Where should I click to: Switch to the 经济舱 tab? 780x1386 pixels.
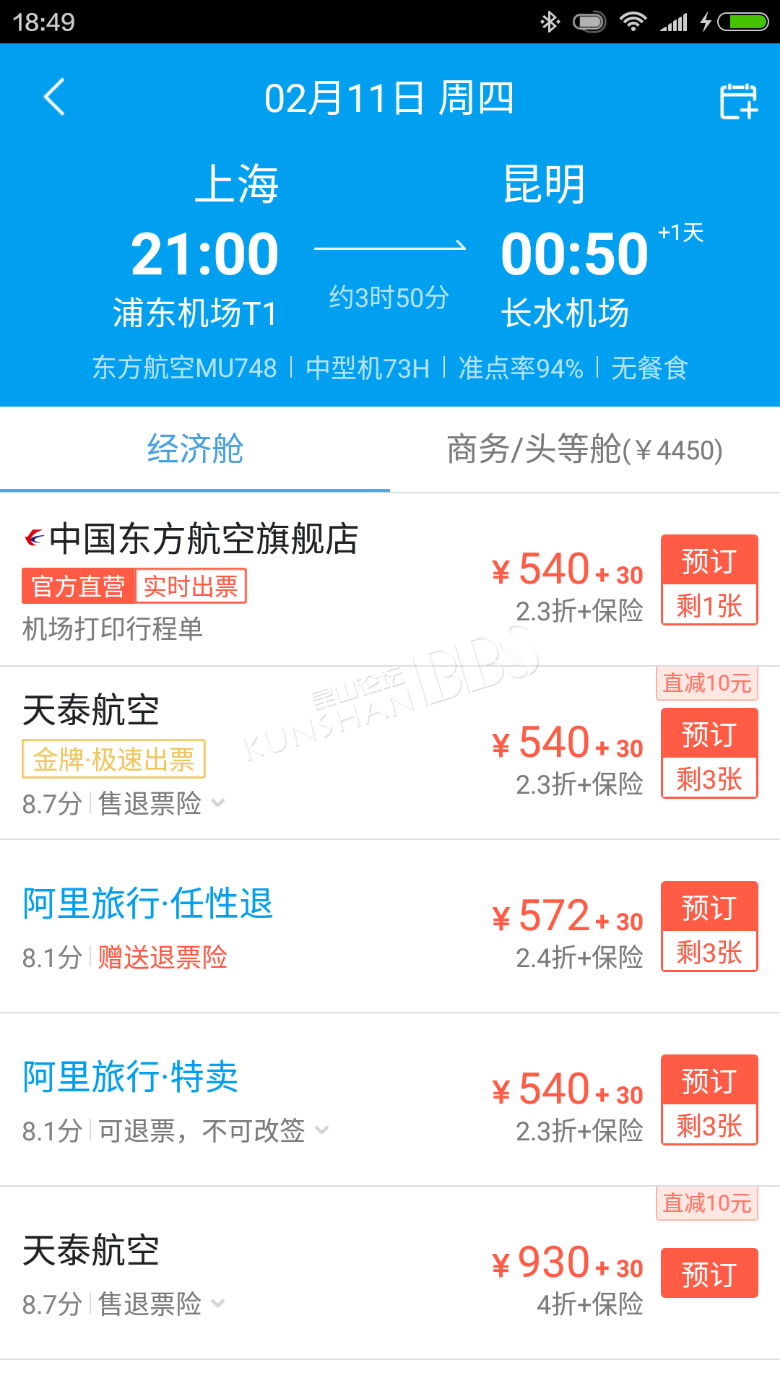click(195, 450)
